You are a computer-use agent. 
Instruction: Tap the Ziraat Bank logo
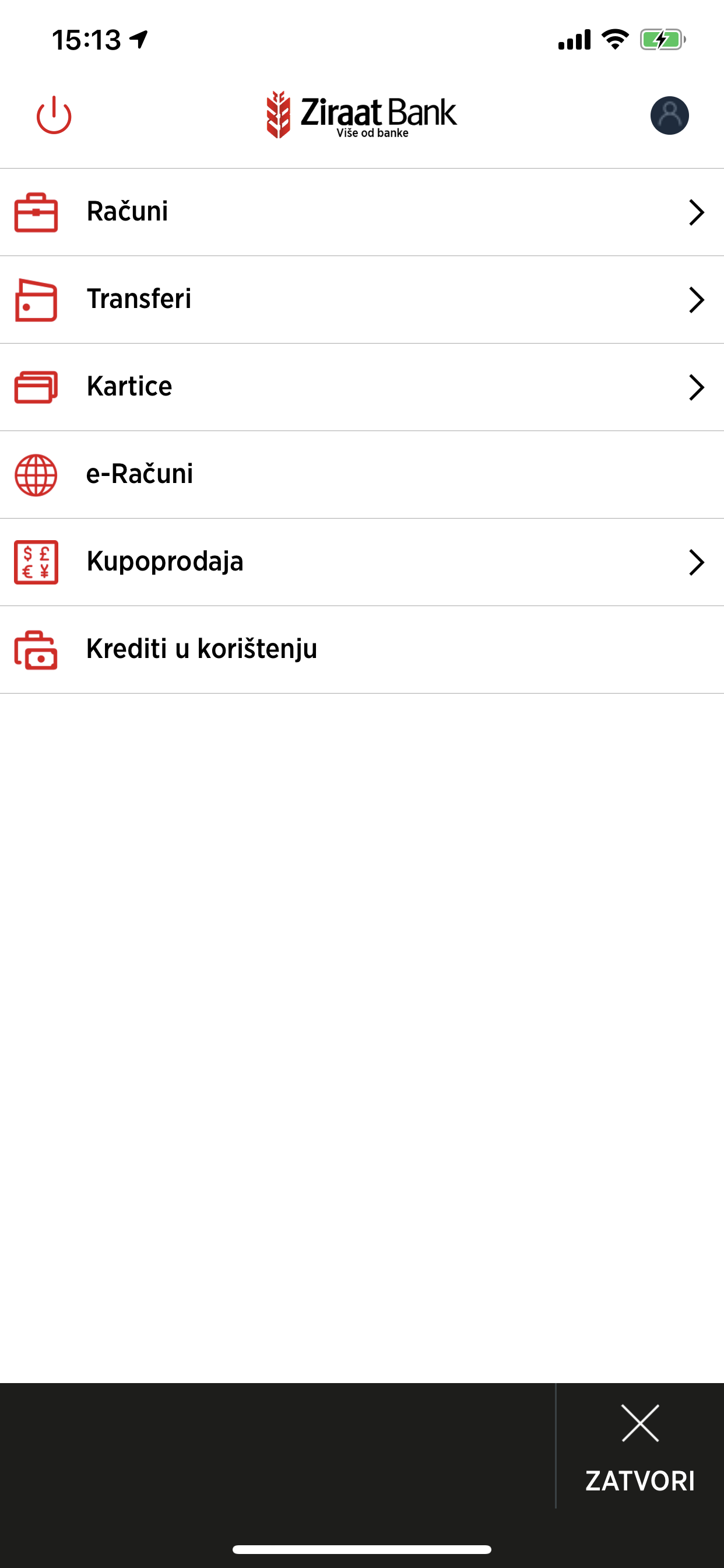point(361,114)
